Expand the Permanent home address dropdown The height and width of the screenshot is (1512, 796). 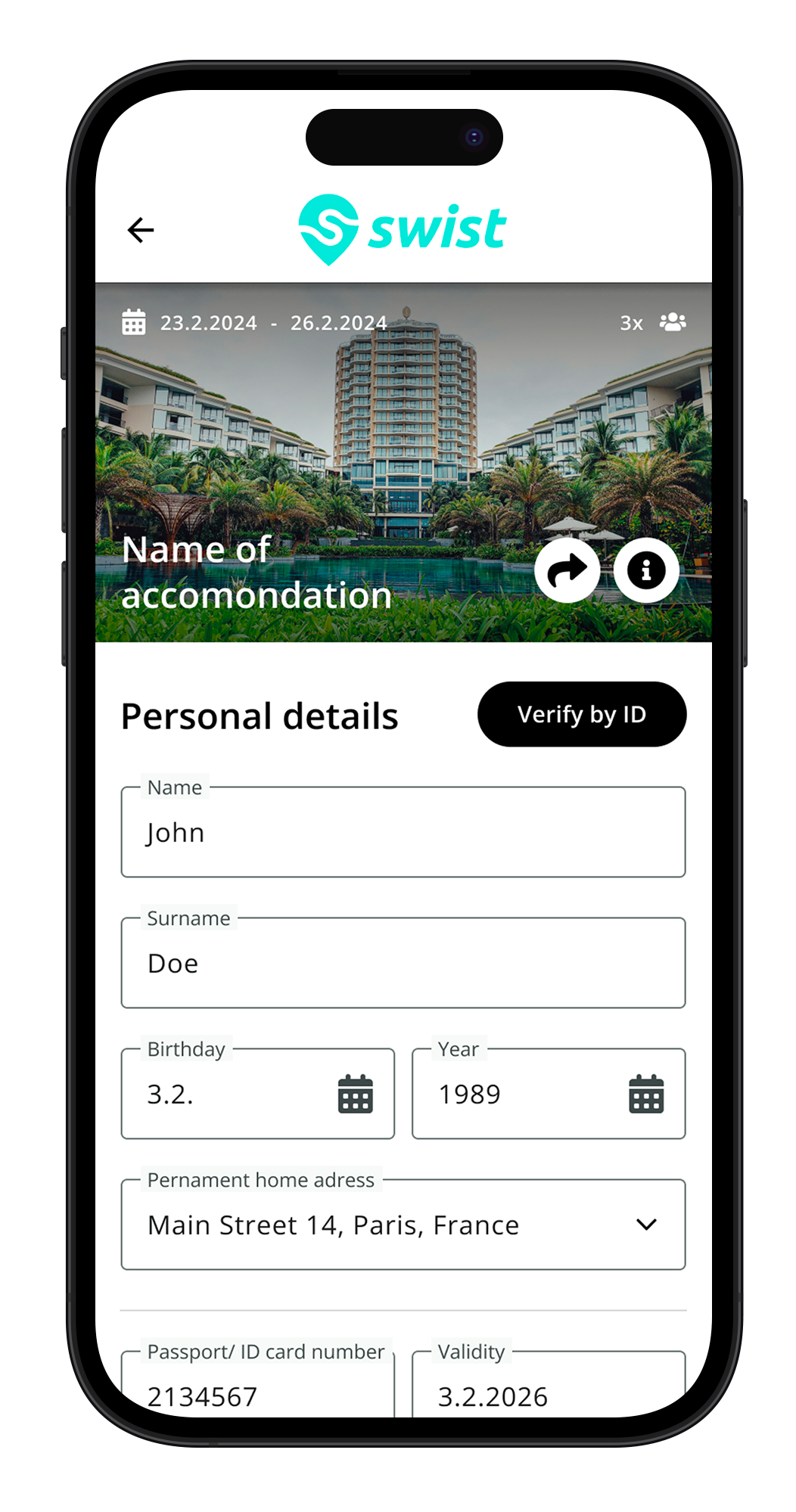(x=645, y=1225)
